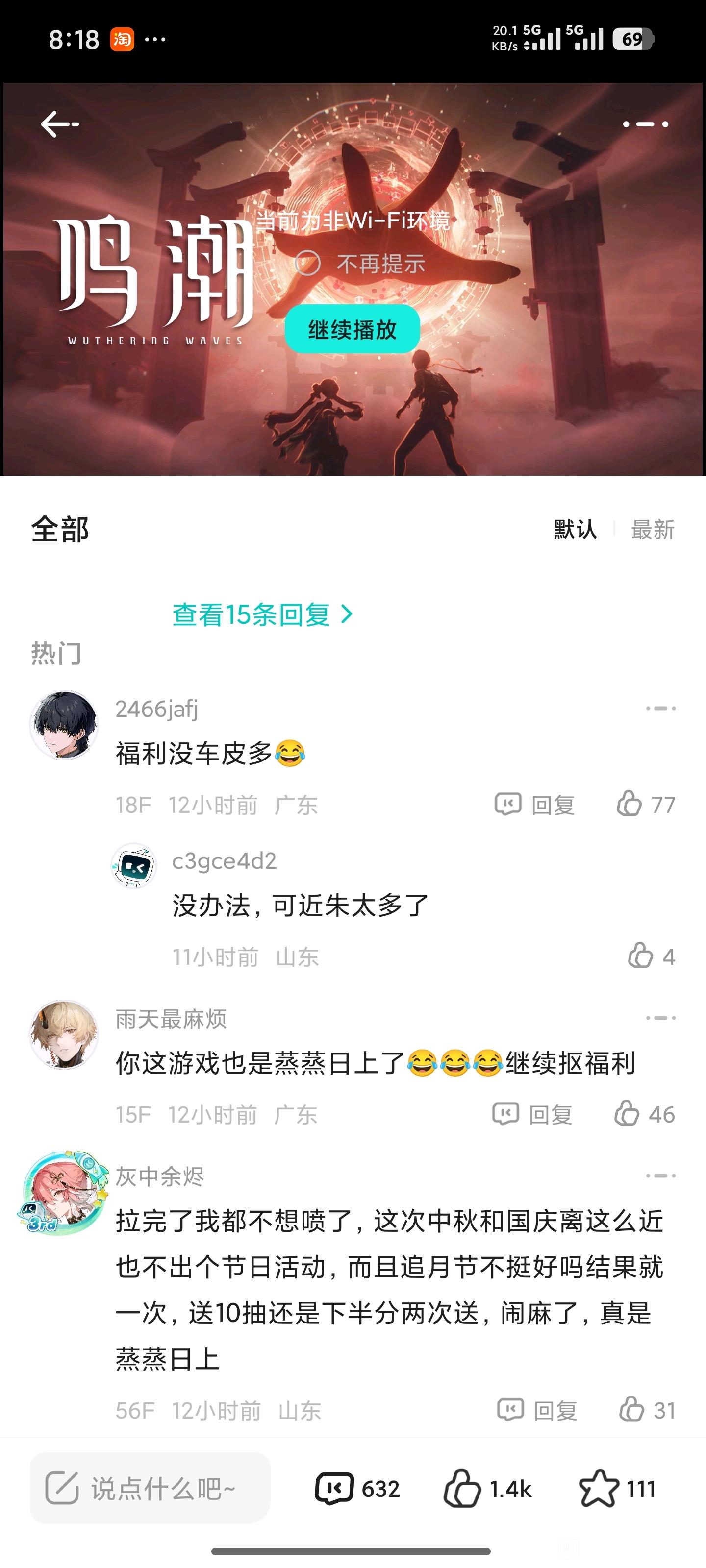Reply to 2466jafj's comment

coord(535,804)
